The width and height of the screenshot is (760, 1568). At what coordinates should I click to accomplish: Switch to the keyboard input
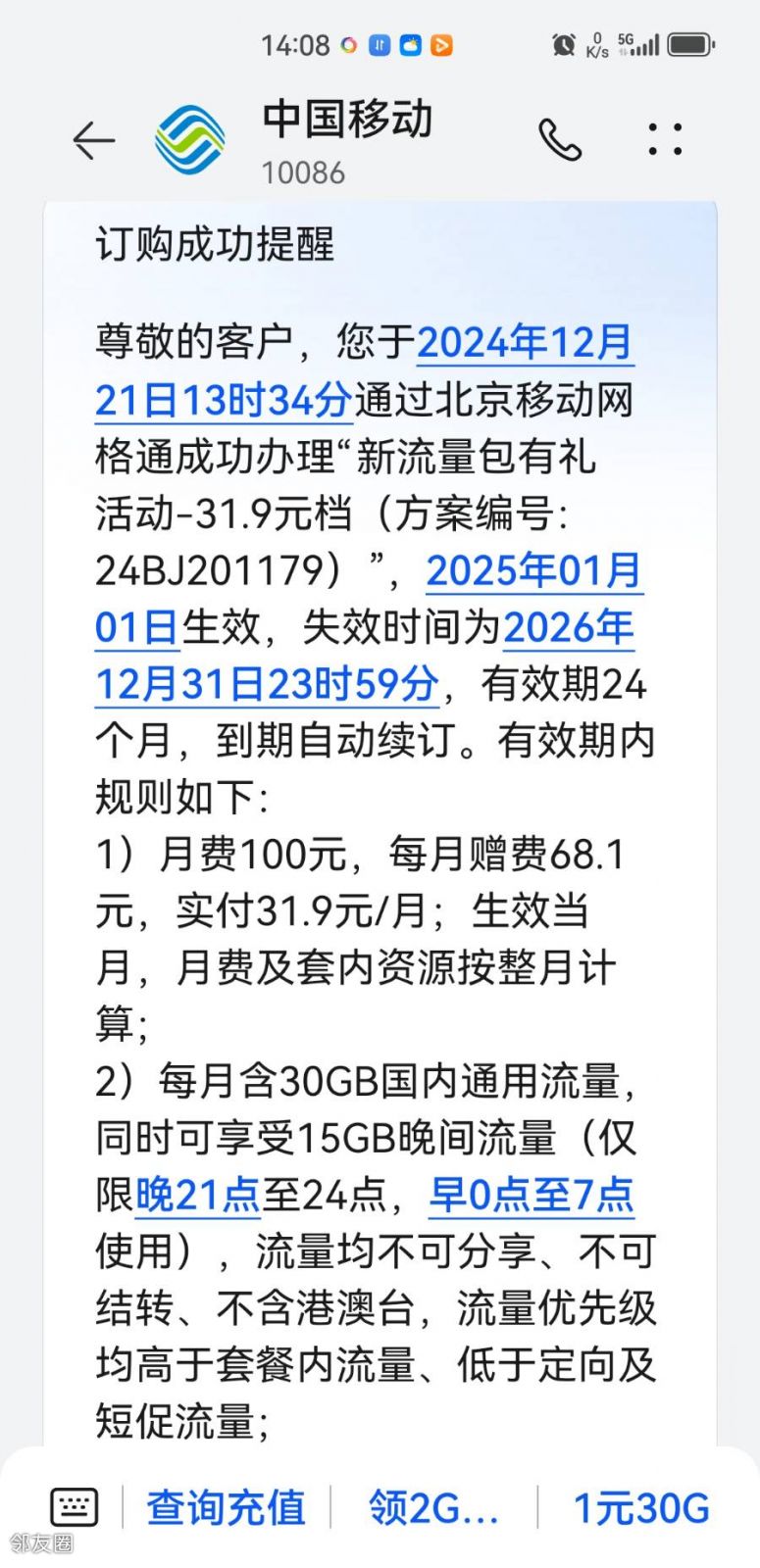pyautogui.click(x=74, y=1506)
